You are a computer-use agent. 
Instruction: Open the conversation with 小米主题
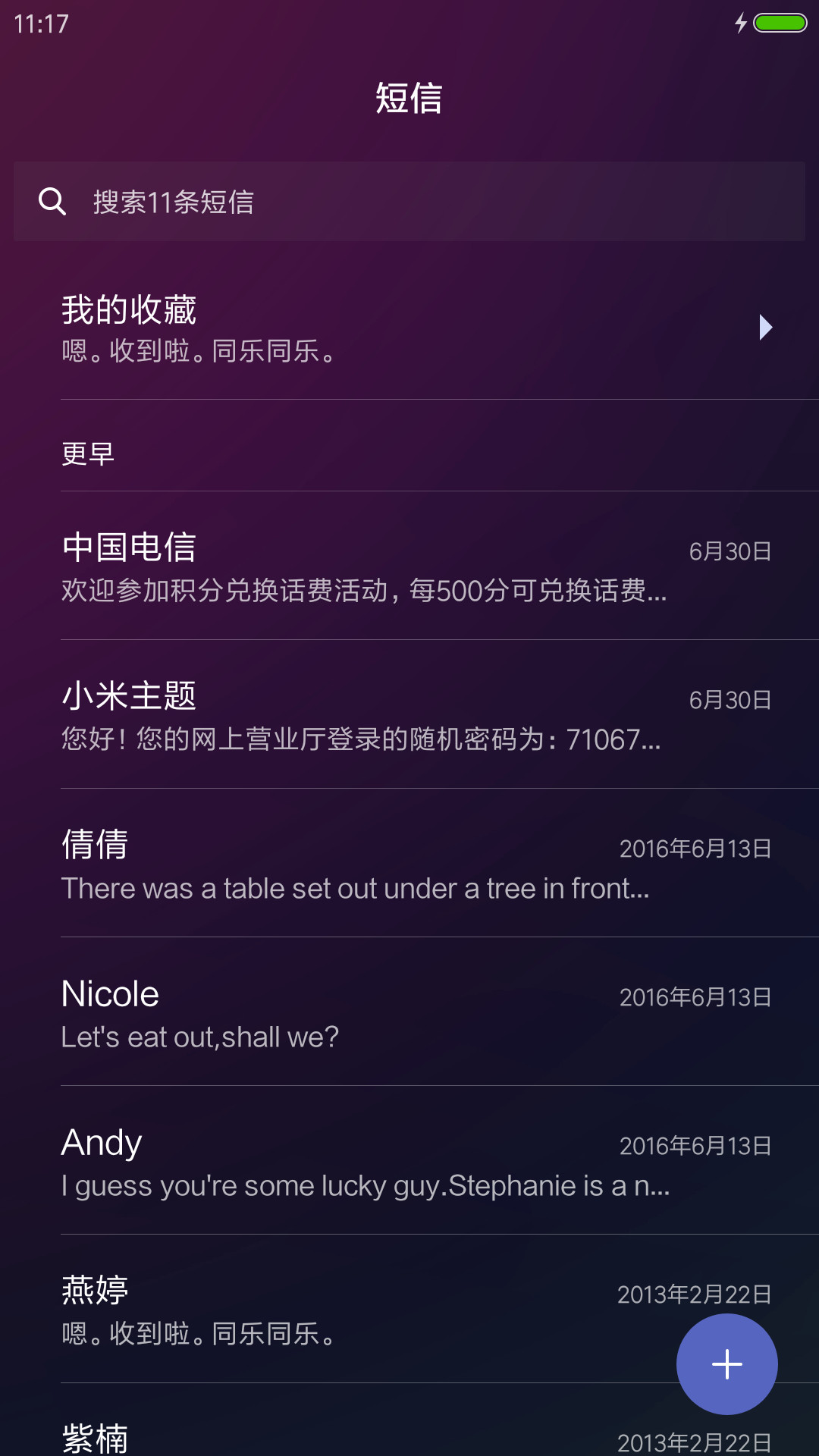pos(409,714)
